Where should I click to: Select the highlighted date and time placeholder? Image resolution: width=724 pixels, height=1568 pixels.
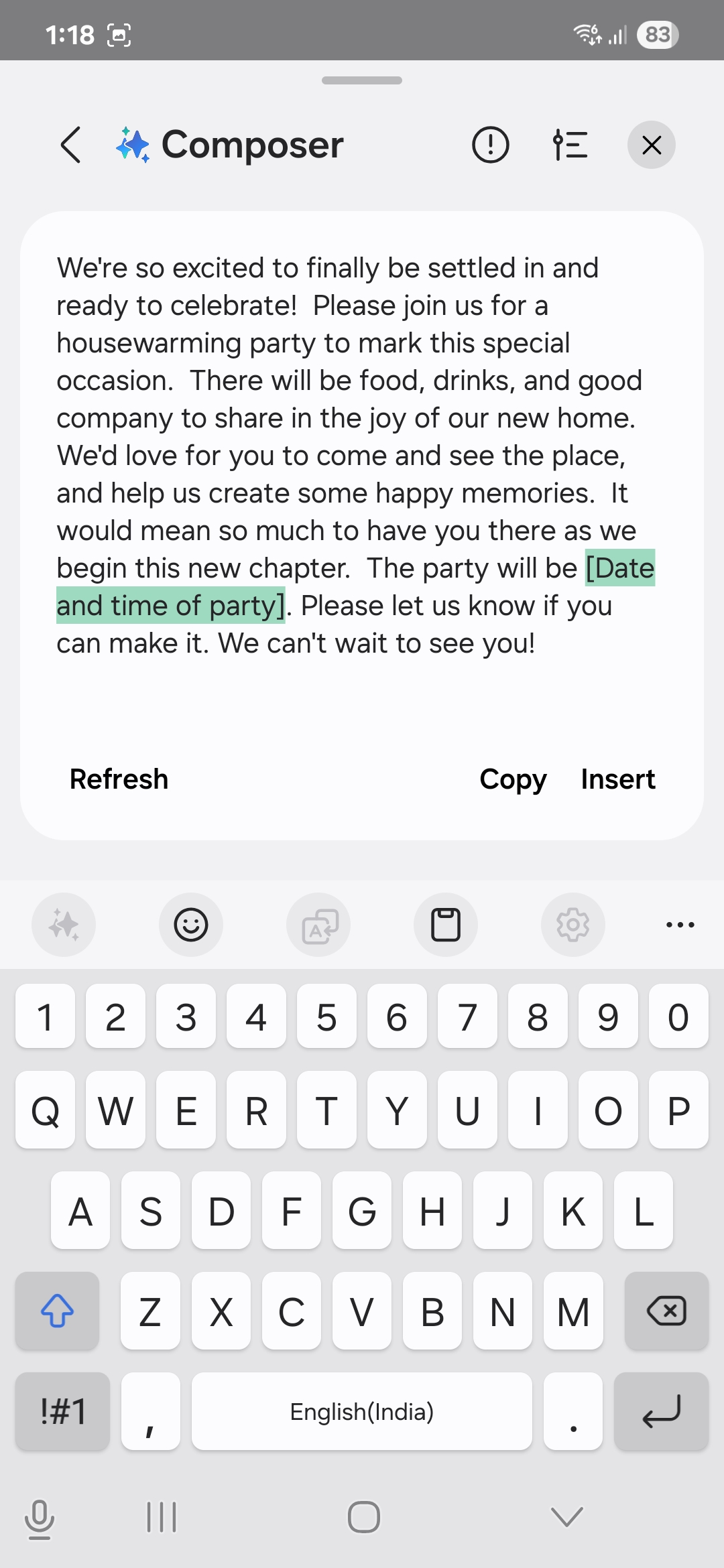tap(171, 606)
